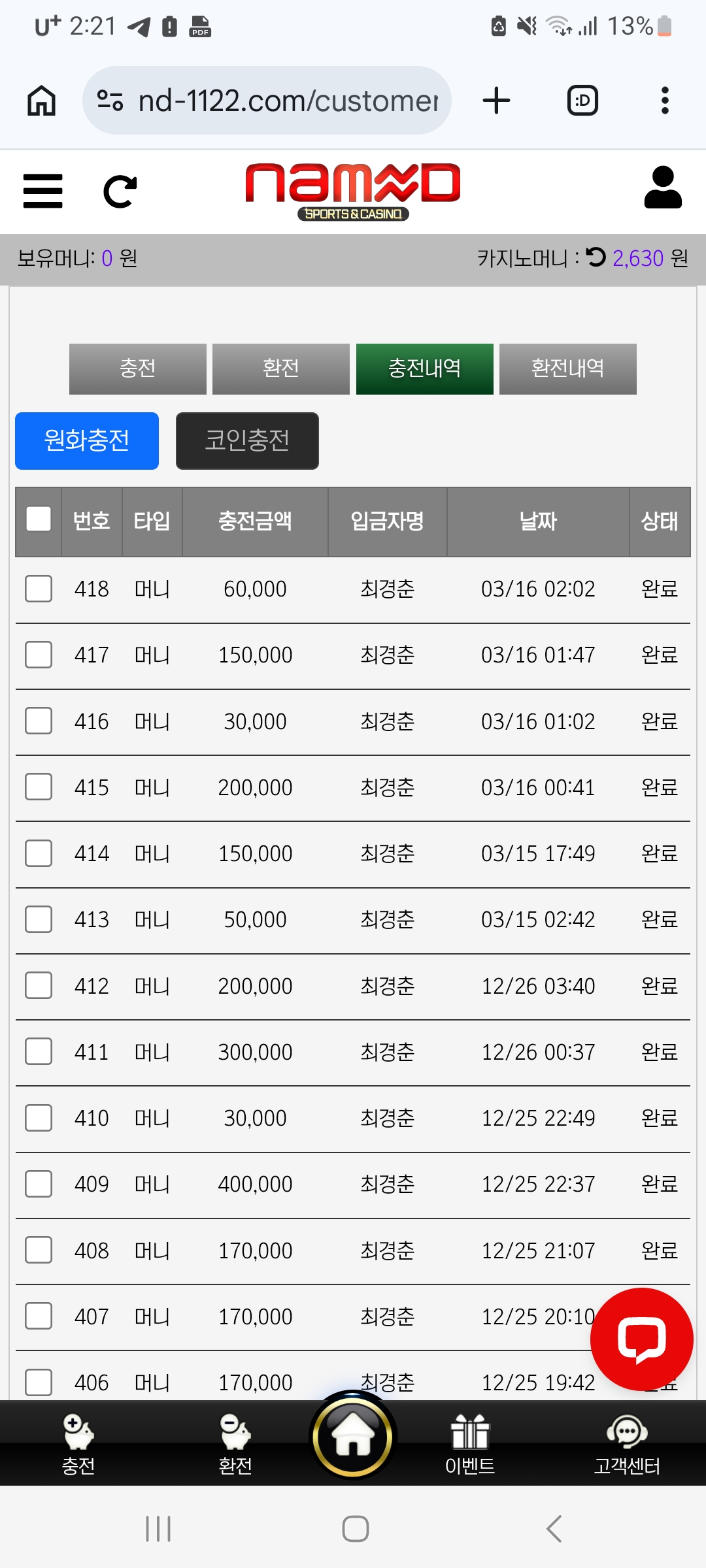Image resolution: width=706 pixels, height=1568 pixels.
Task: Switch to the 환전 tab
Action: (280, 369)
